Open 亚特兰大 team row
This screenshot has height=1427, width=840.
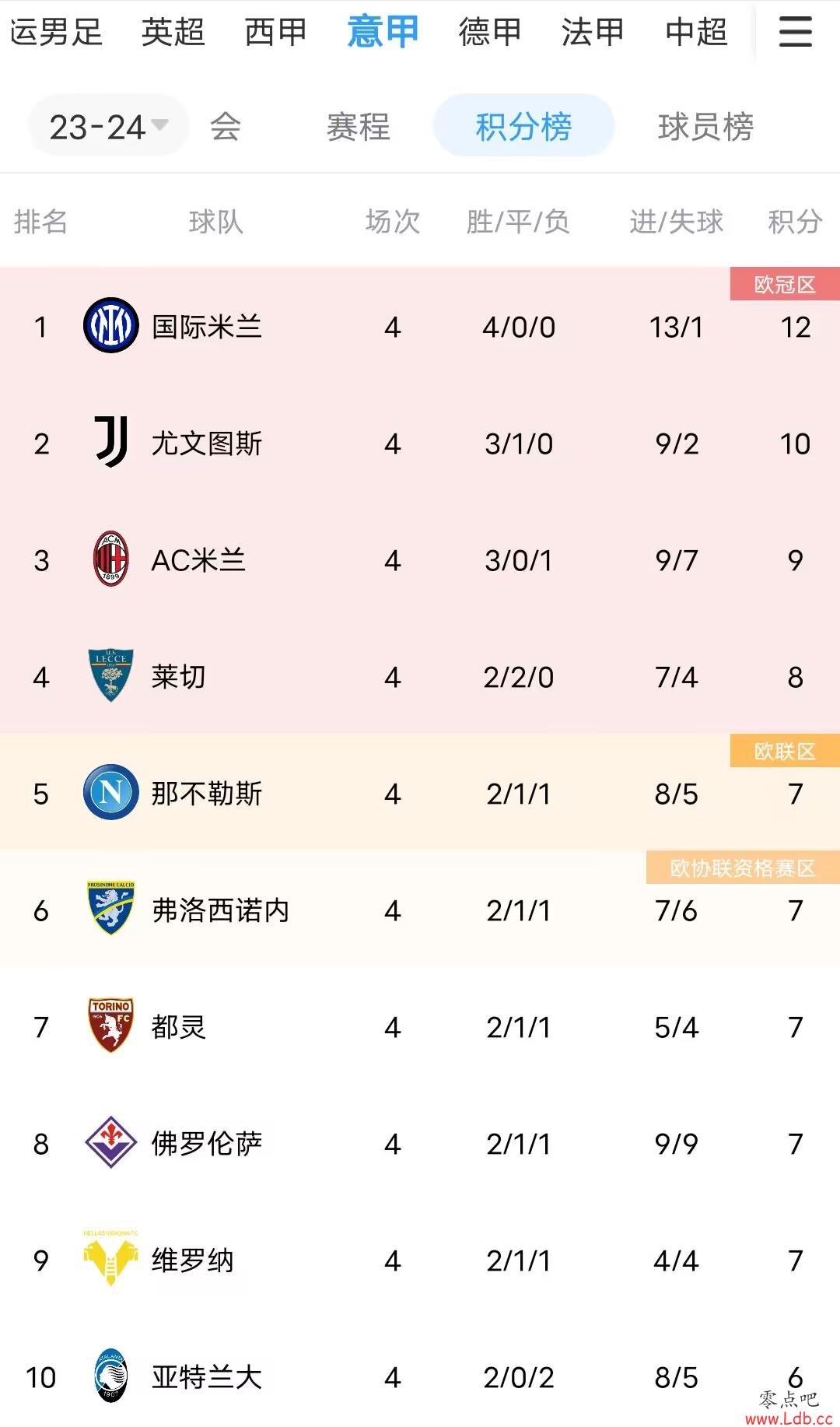[x=420, y=1376]
